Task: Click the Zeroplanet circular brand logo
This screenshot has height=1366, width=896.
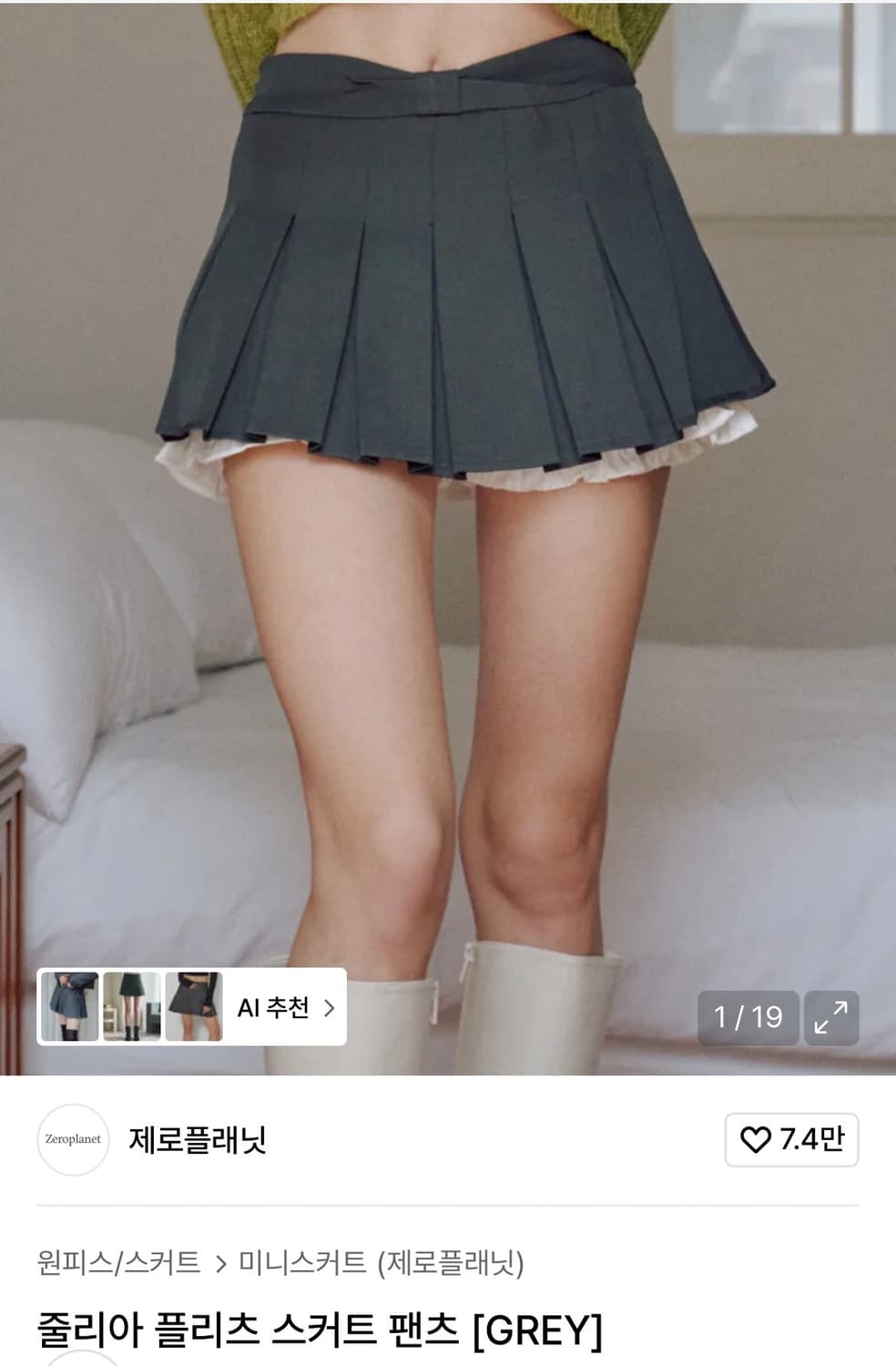Action: coord(73,1137)
